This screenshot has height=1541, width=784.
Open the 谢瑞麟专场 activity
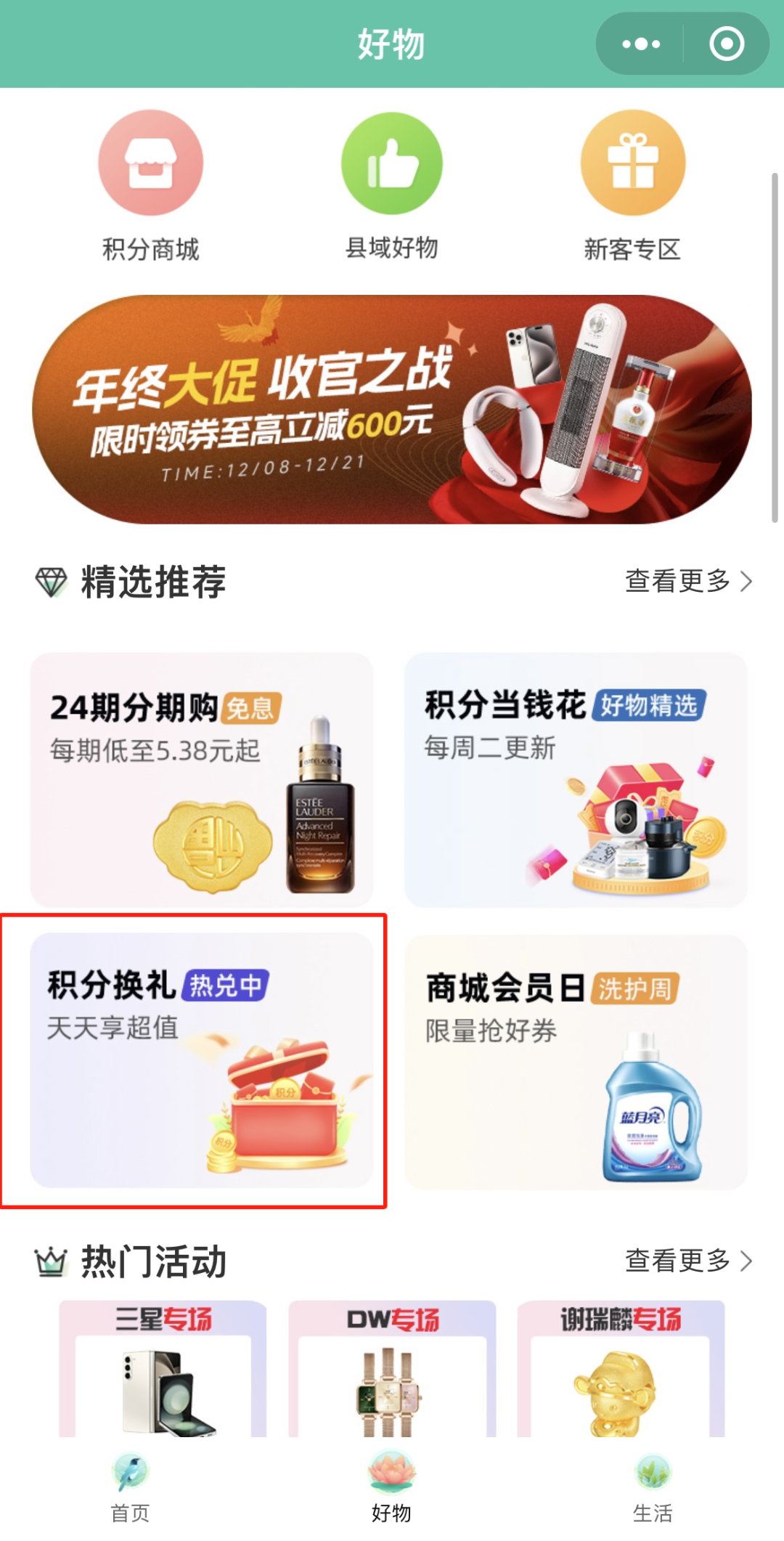tap(621, 1369)
